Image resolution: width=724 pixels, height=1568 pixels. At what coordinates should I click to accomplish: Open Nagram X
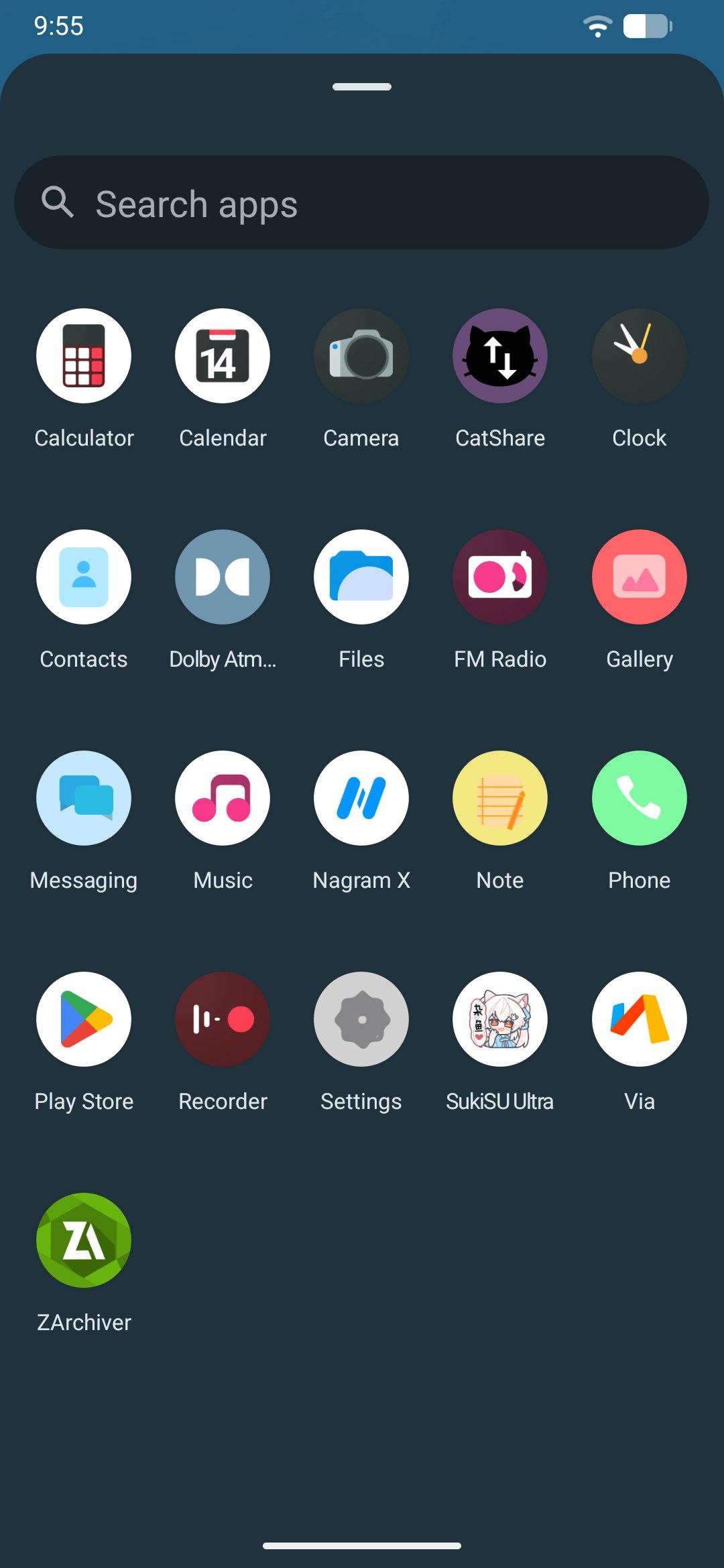[x=361, y=798]
